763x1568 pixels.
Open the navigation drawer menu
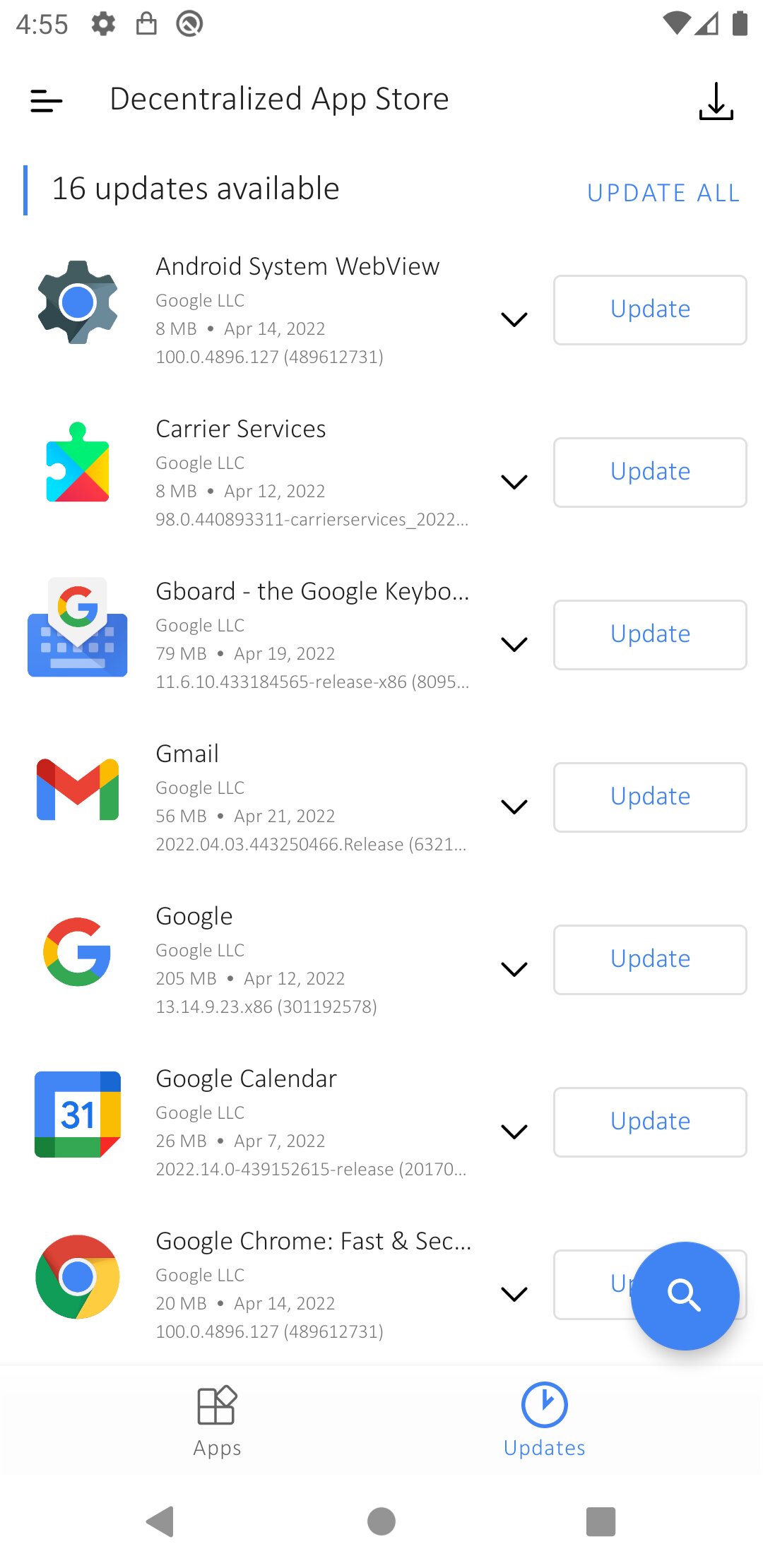[47, 100]
